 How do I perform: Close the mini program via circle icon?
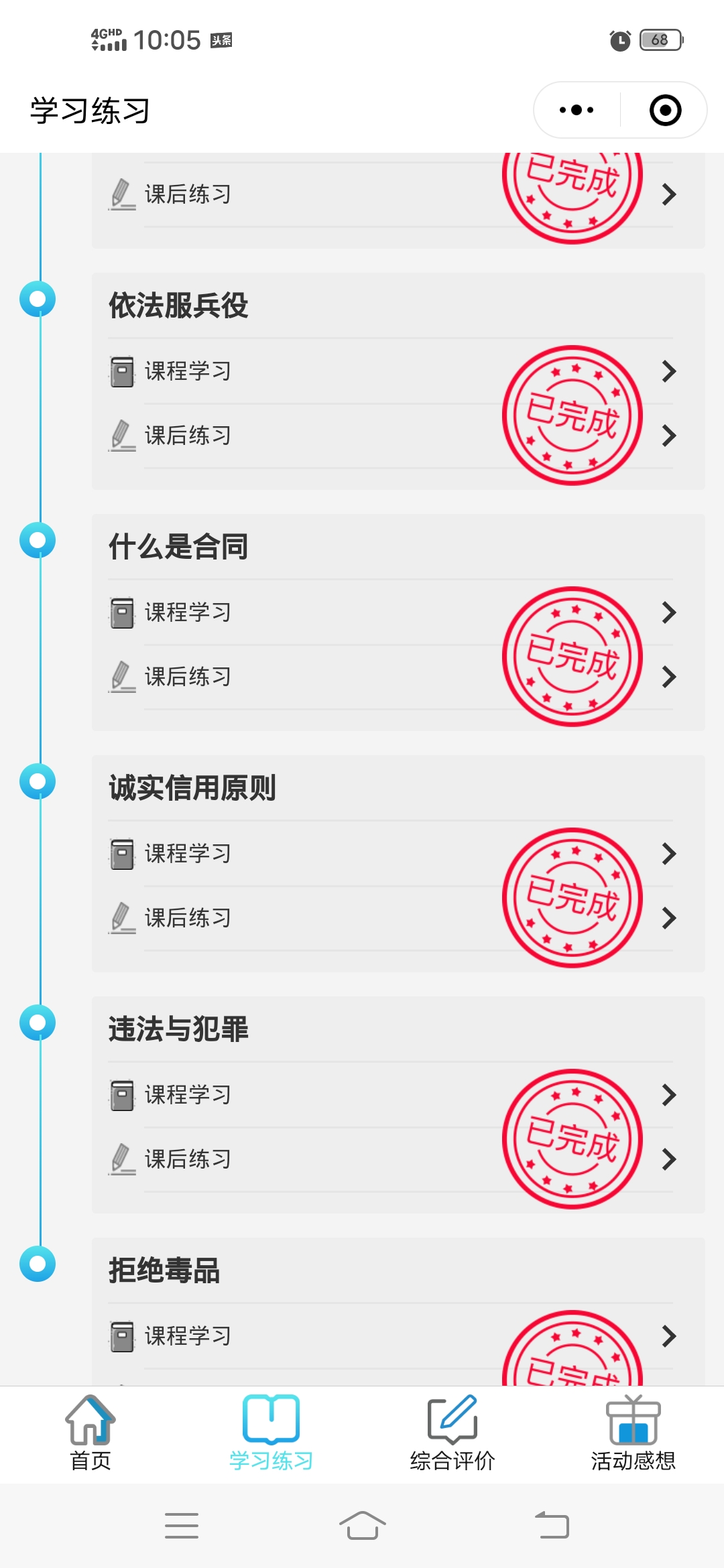pyautogui.click(x=665, y=110)
